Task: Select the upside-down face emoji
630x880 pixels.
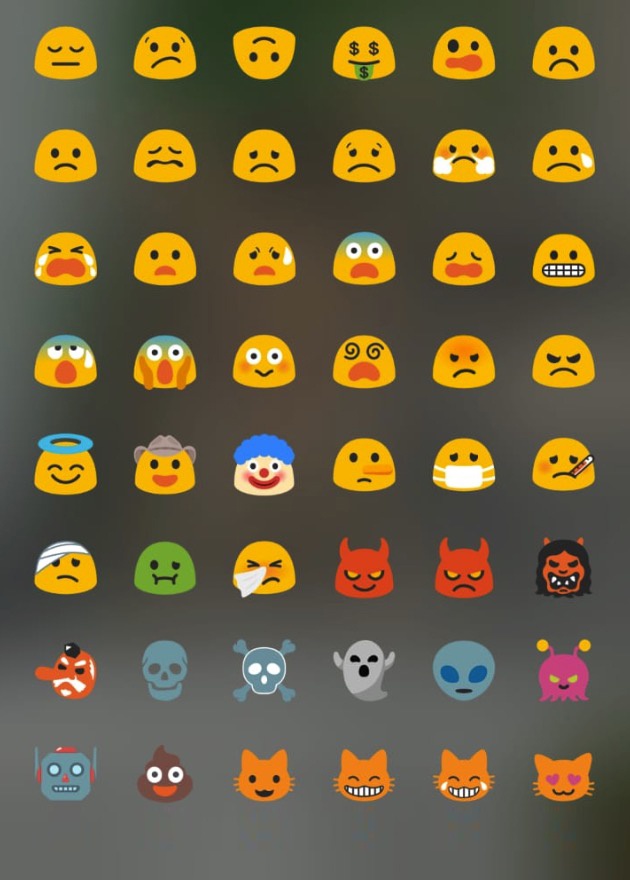Action: pos(264,53)
